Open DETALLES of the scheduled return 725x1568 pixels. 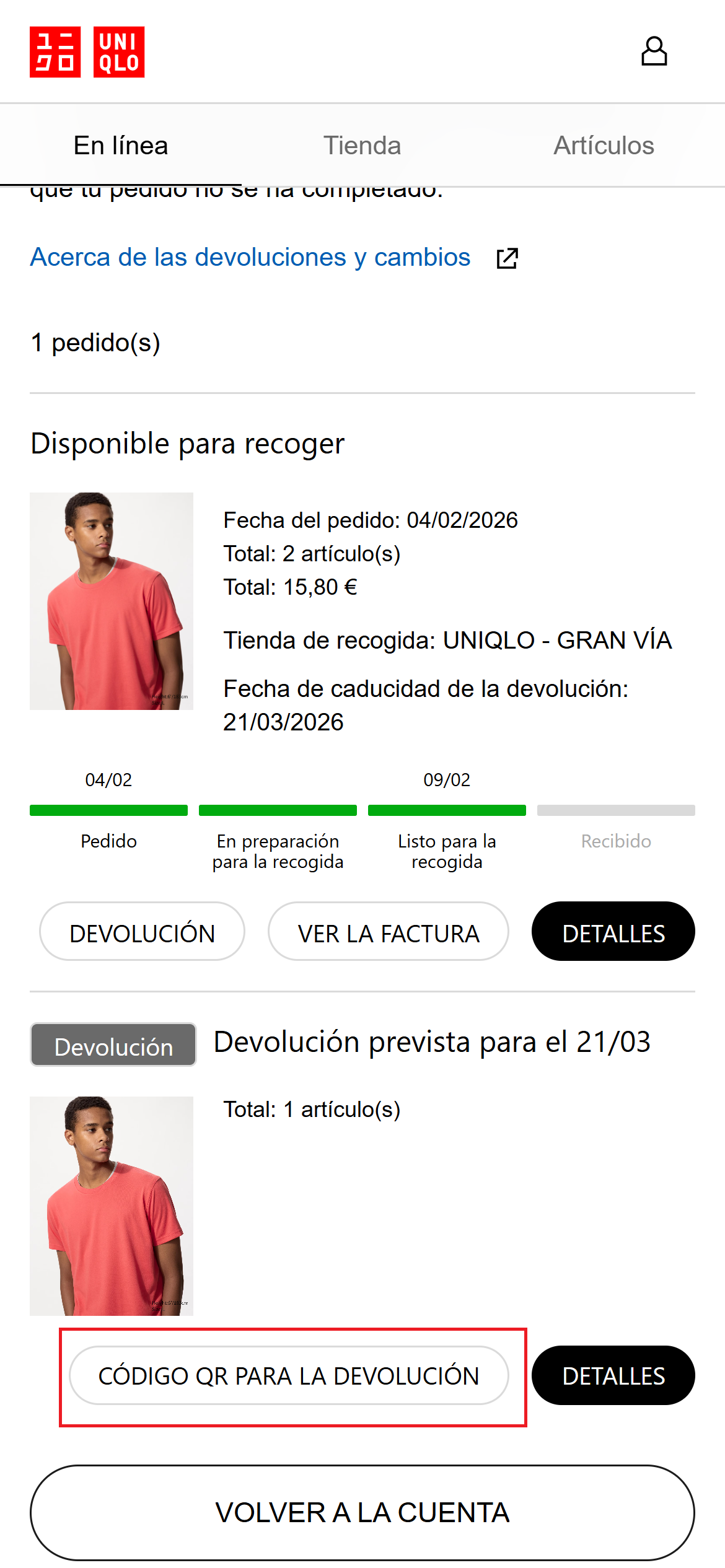click(613, 1376)
